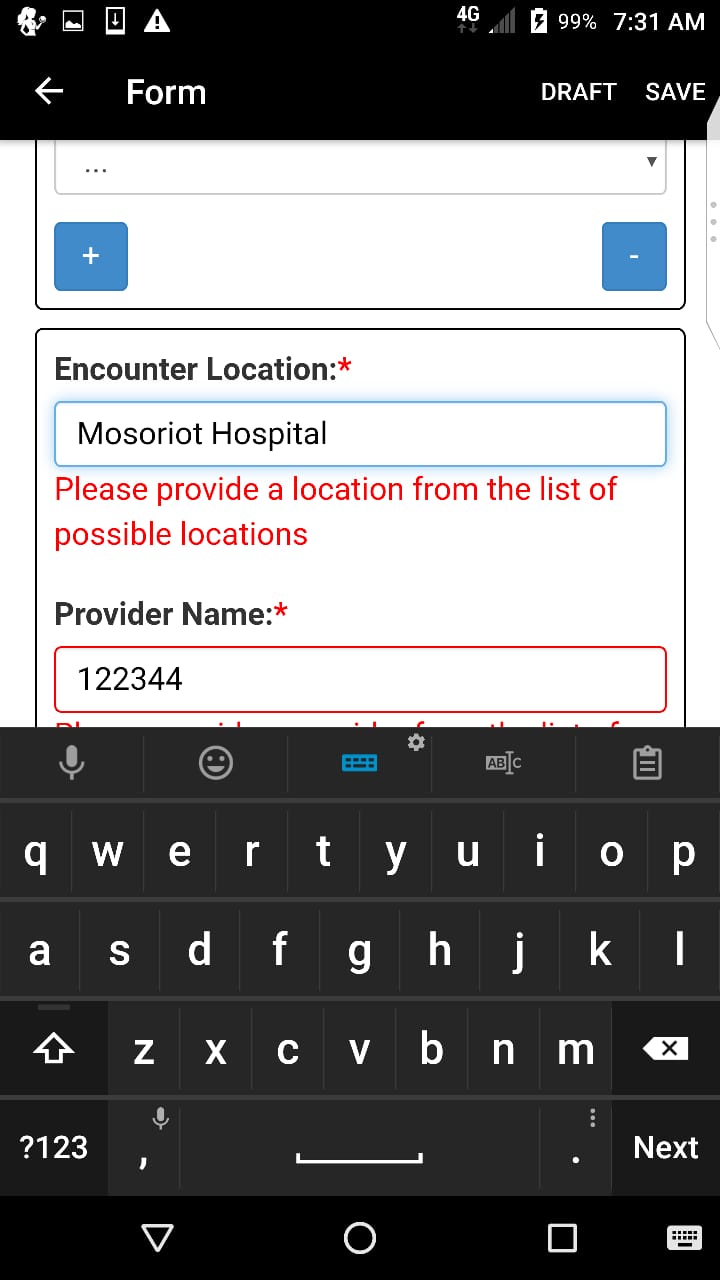720x1280 pixels.
Task: Add an entry with the plus button
Action: coord(91,256)
